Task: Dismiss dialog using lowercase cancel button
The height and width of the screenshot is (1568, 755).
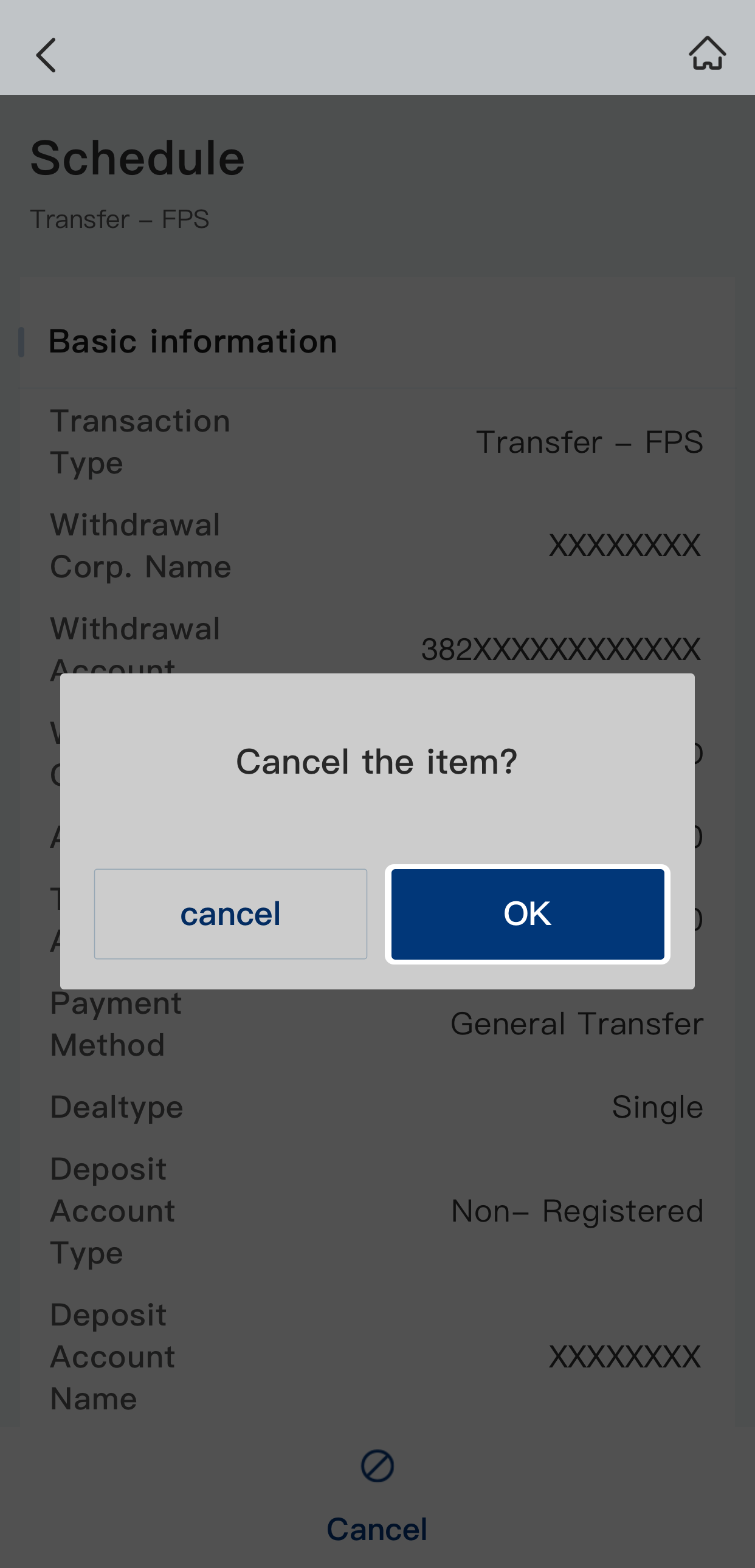Action: tap(230, 913)
